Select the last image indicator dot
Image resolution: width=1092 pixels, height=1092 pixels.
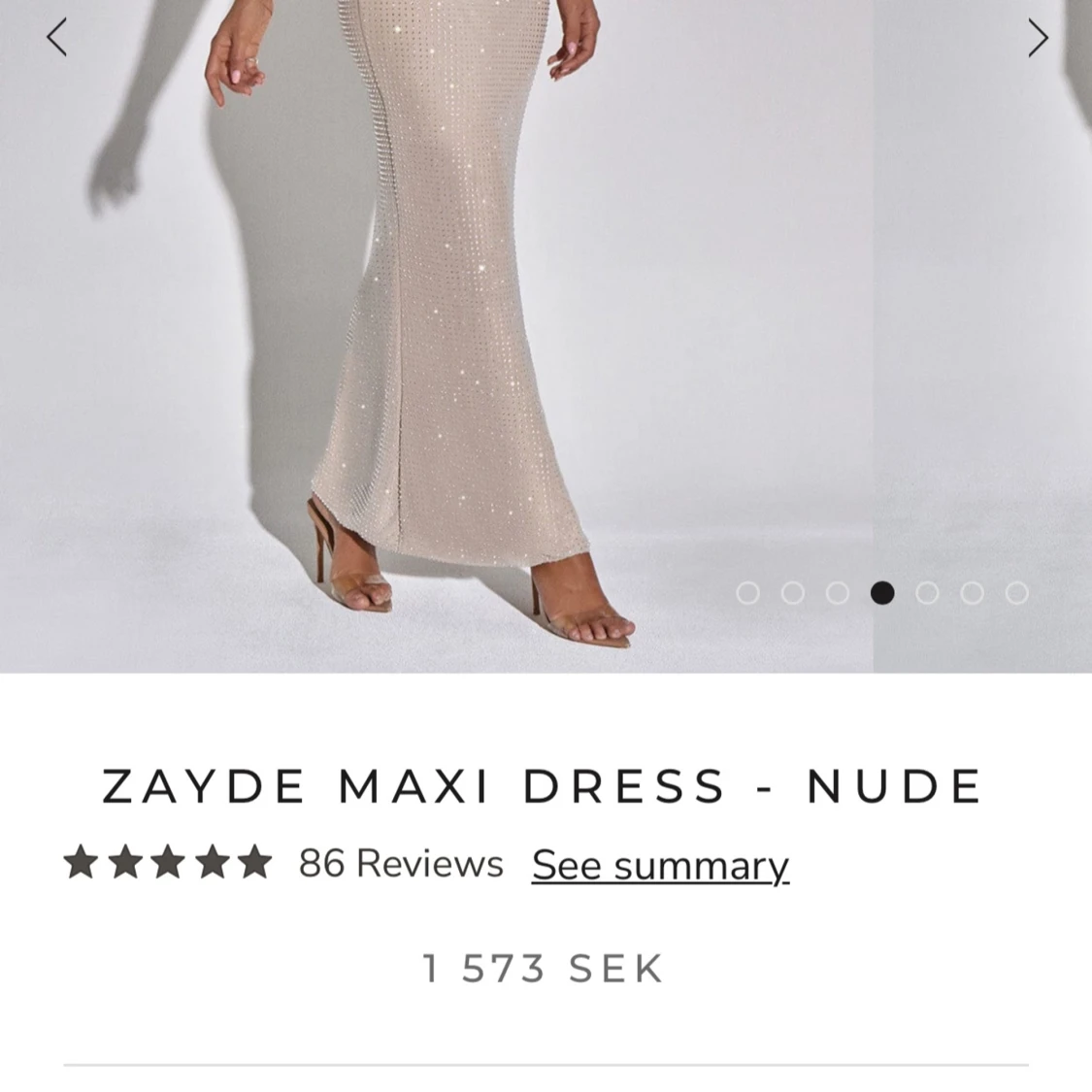click(1016, 593)
